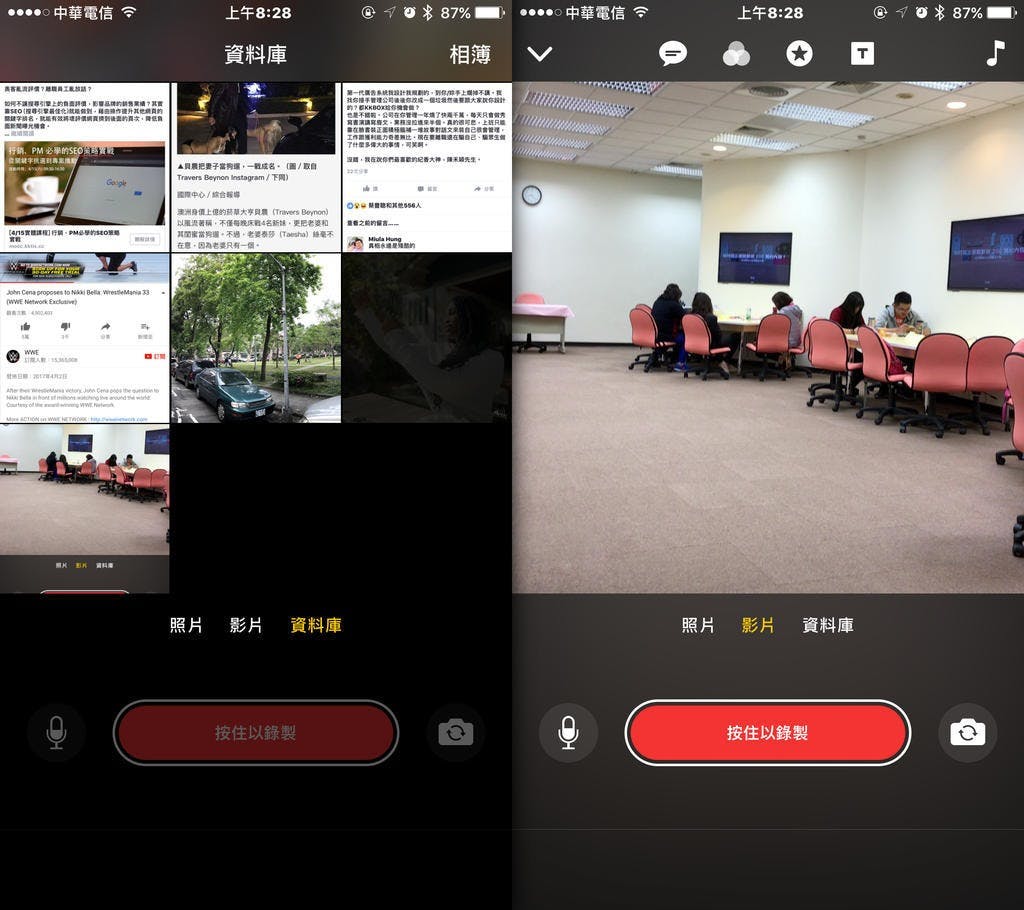Tap the bright red 按住以錄製 record button
The width and height of the screenshot is (1024, 910).
tap(767, 733)
